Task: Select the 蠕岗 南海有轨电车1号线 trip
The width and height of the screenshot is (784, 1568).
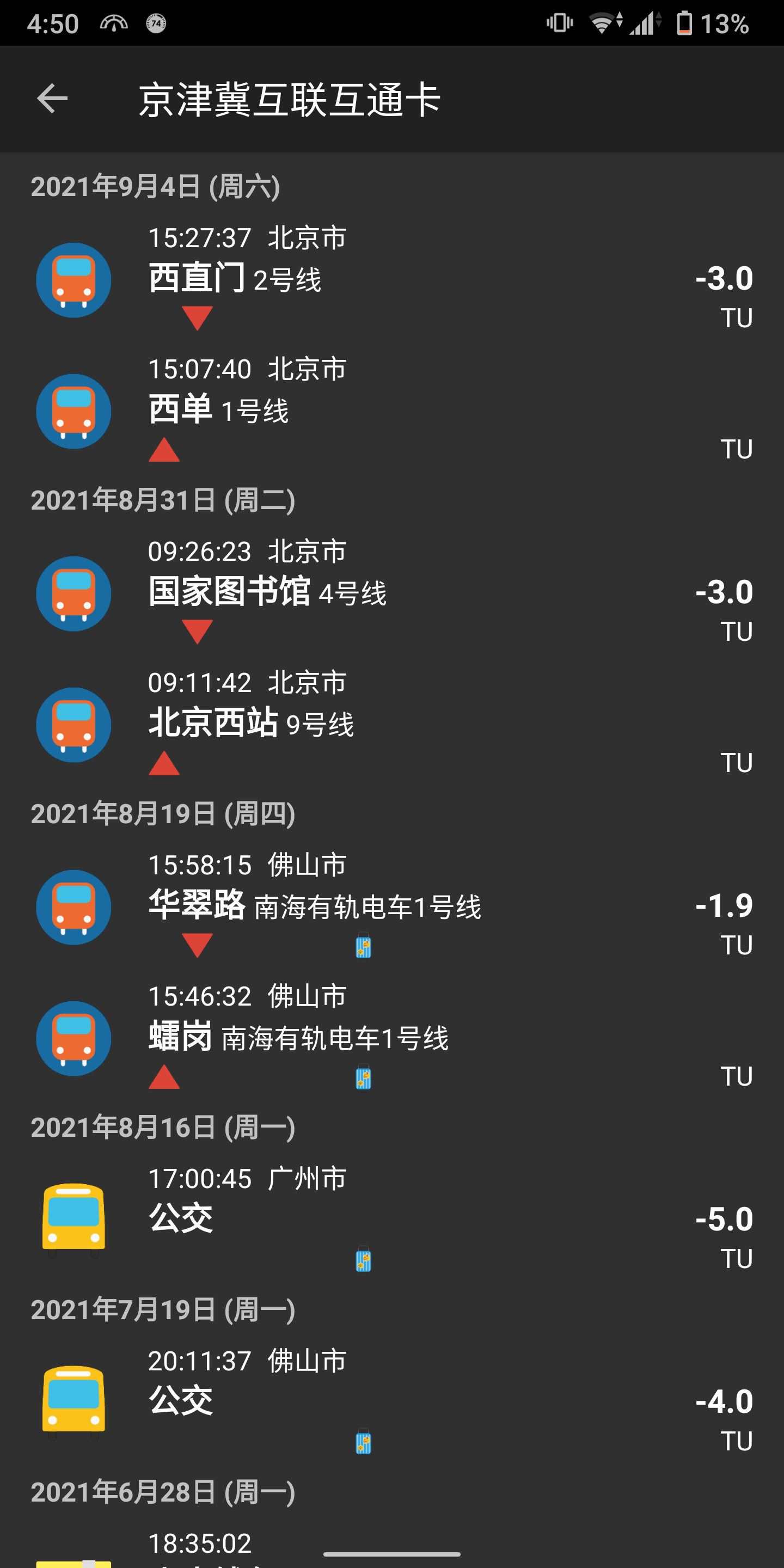Action: point(392,1038)
